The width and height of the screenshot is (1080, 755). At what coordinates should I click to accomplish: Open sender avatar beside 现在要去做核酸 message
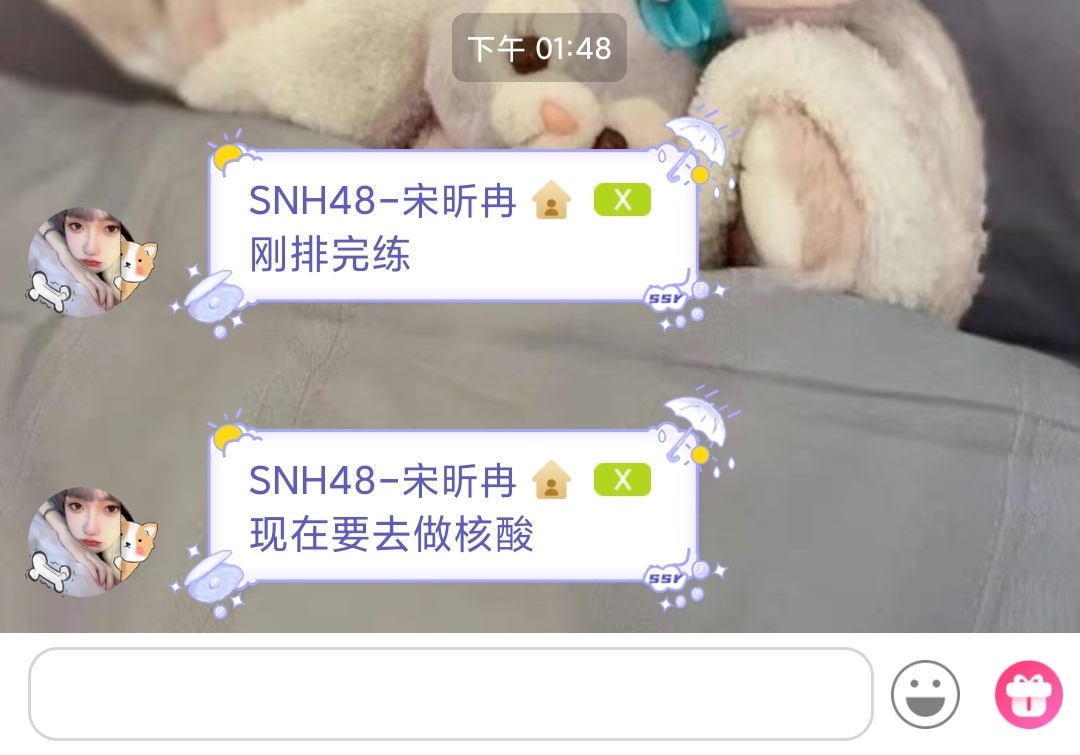click(92, 542)
